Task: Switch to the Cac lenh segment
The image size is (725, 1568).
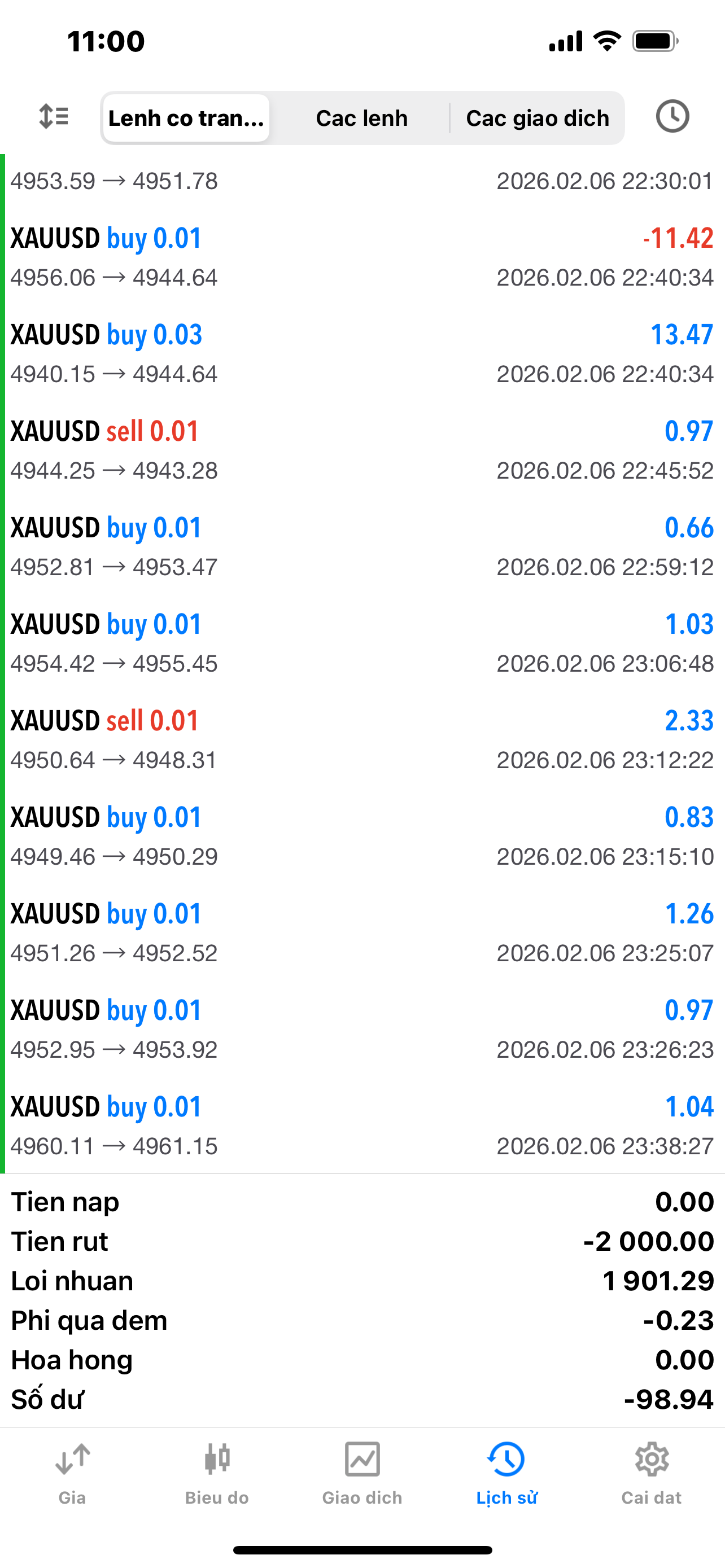Action: point(361,118)
